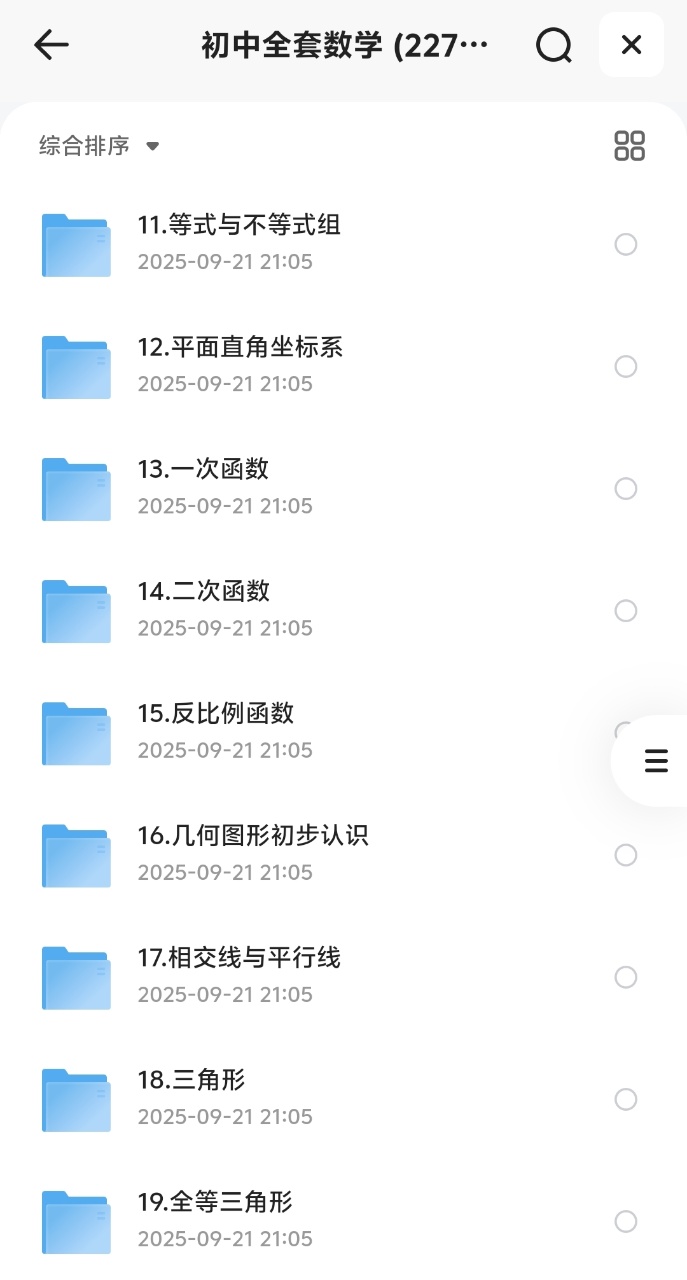The width and height of the screenshot is (687, 1280).
Task: Open folder 16.几何图形初步认识
Action: [x=253, y=835]
